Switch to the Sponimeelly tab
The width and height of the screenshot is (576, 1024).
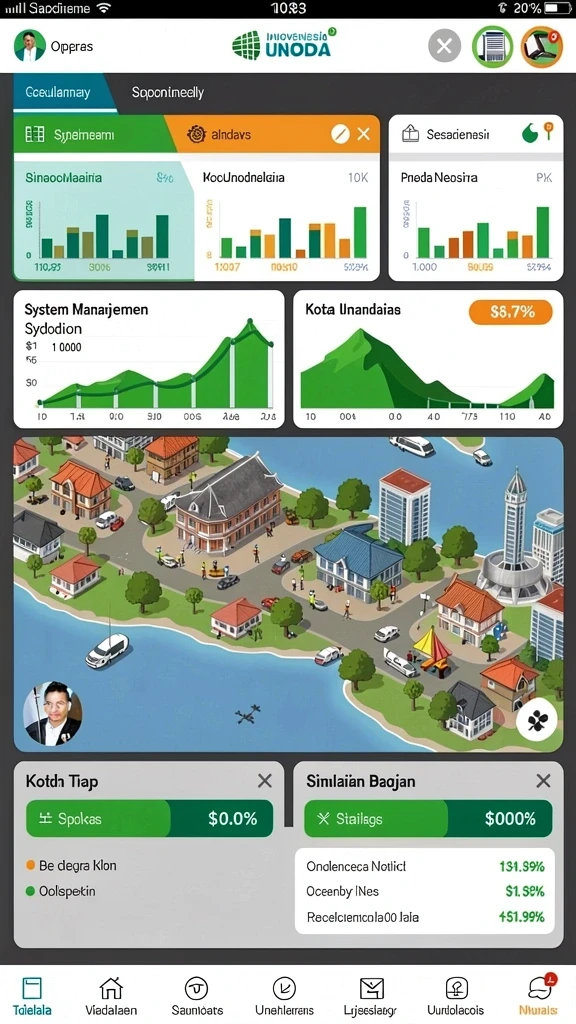coord(168,93)
